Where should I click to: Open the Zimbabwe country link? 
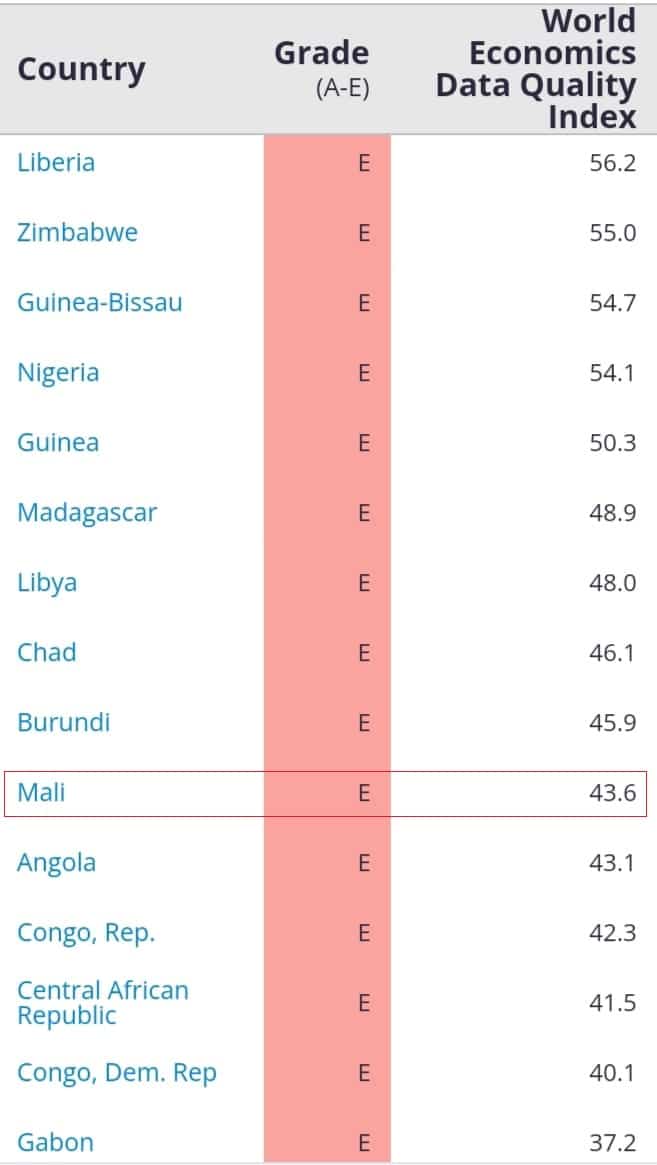click(77, 232)
